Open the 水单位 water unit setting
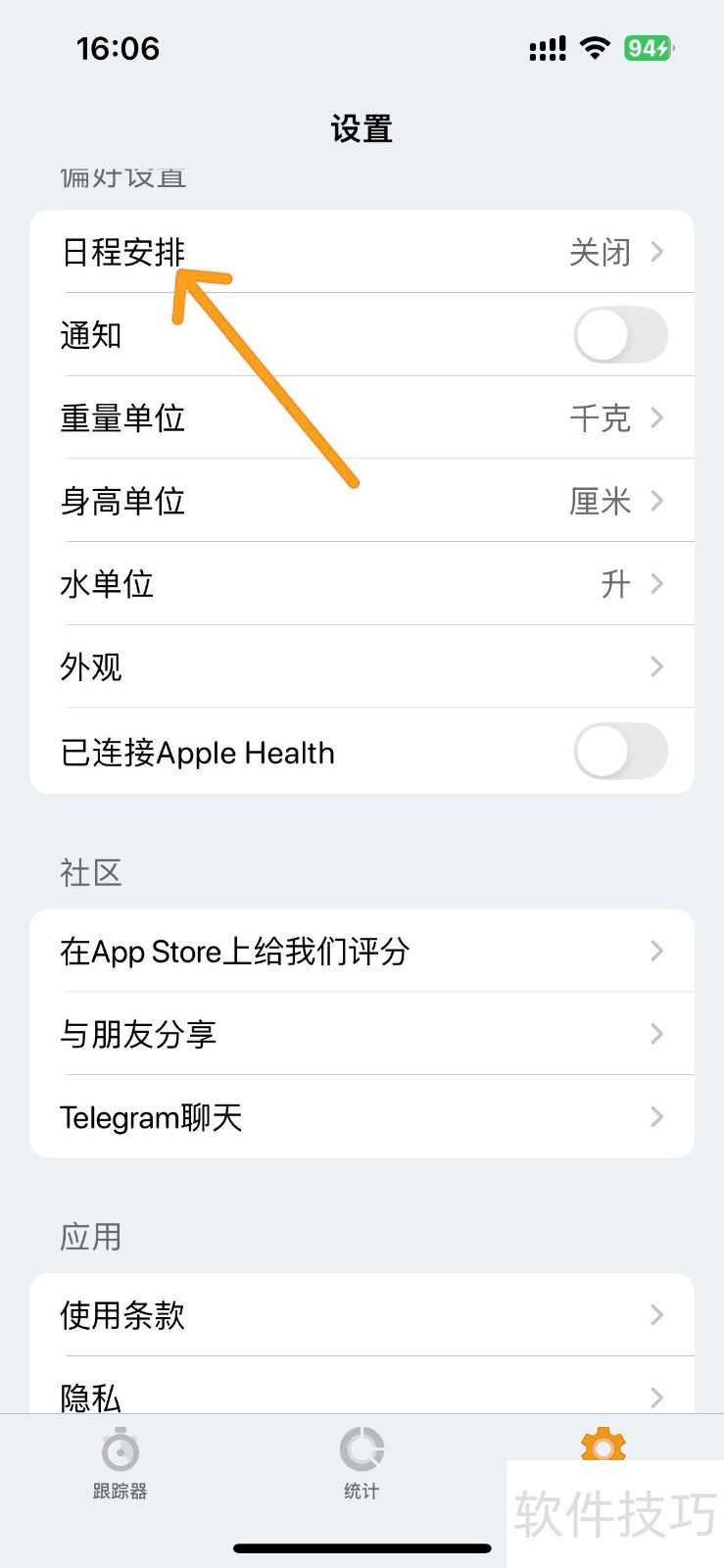The width and height of the screenshot is (724, 1568). click(x=362, y=585)
